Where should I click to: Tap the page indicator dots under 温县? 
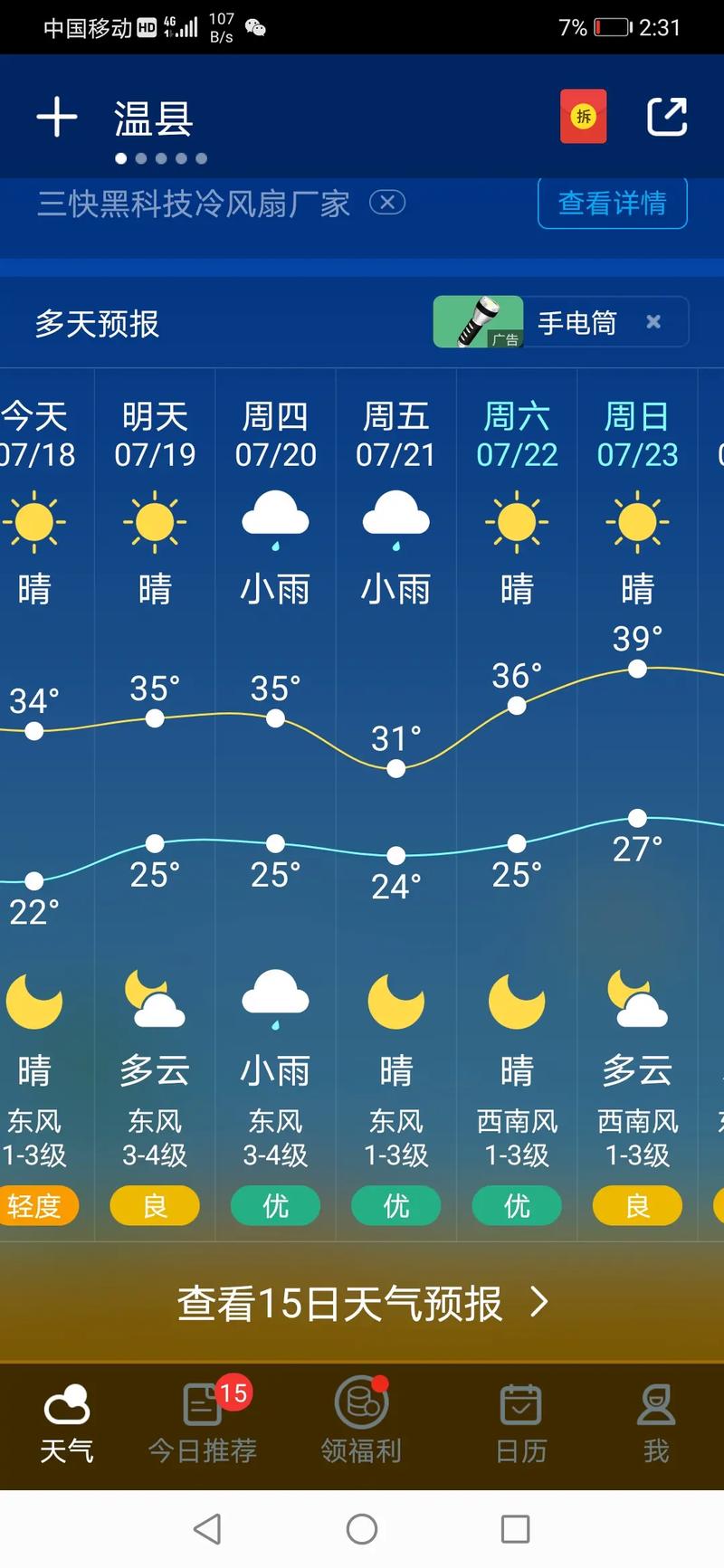click(161, 157)
